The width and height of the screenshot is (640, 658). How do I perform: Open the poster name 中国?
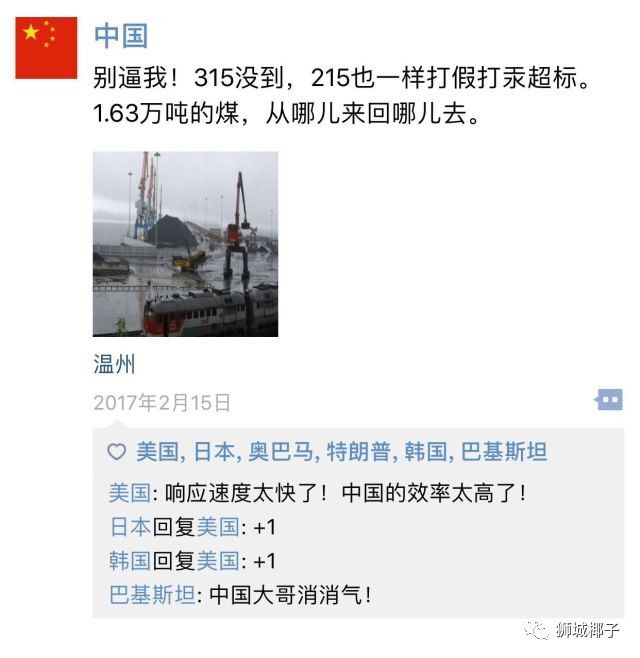tap(121, 36)
